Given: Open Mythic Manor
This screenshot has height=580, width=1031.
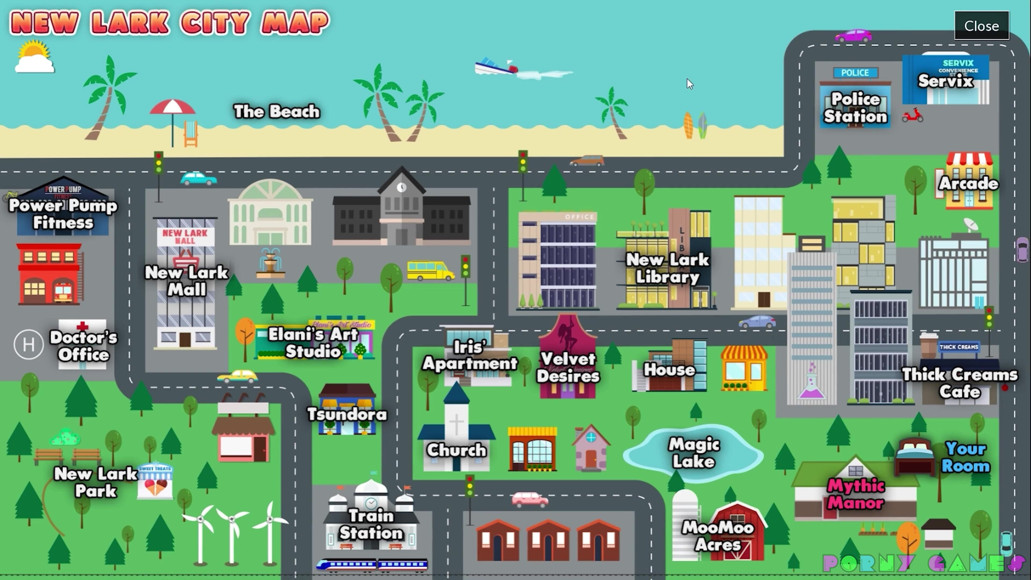Looking at the screenshot, I should pyautogui.click(x=855, y=494).
